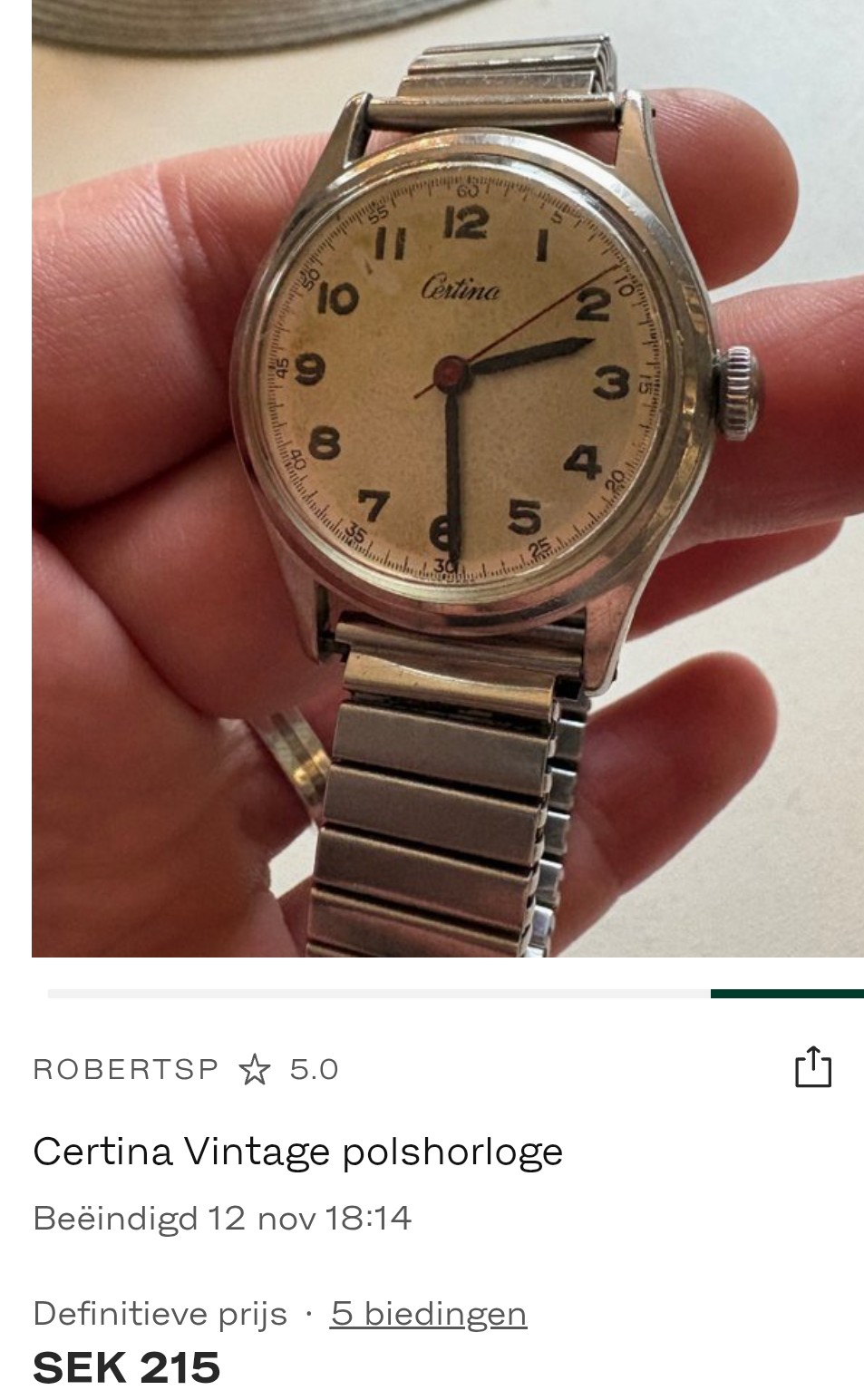View the Certina watch photo fullscreen
Viewport: 864px width, 1400px height.
pos(447,479)
